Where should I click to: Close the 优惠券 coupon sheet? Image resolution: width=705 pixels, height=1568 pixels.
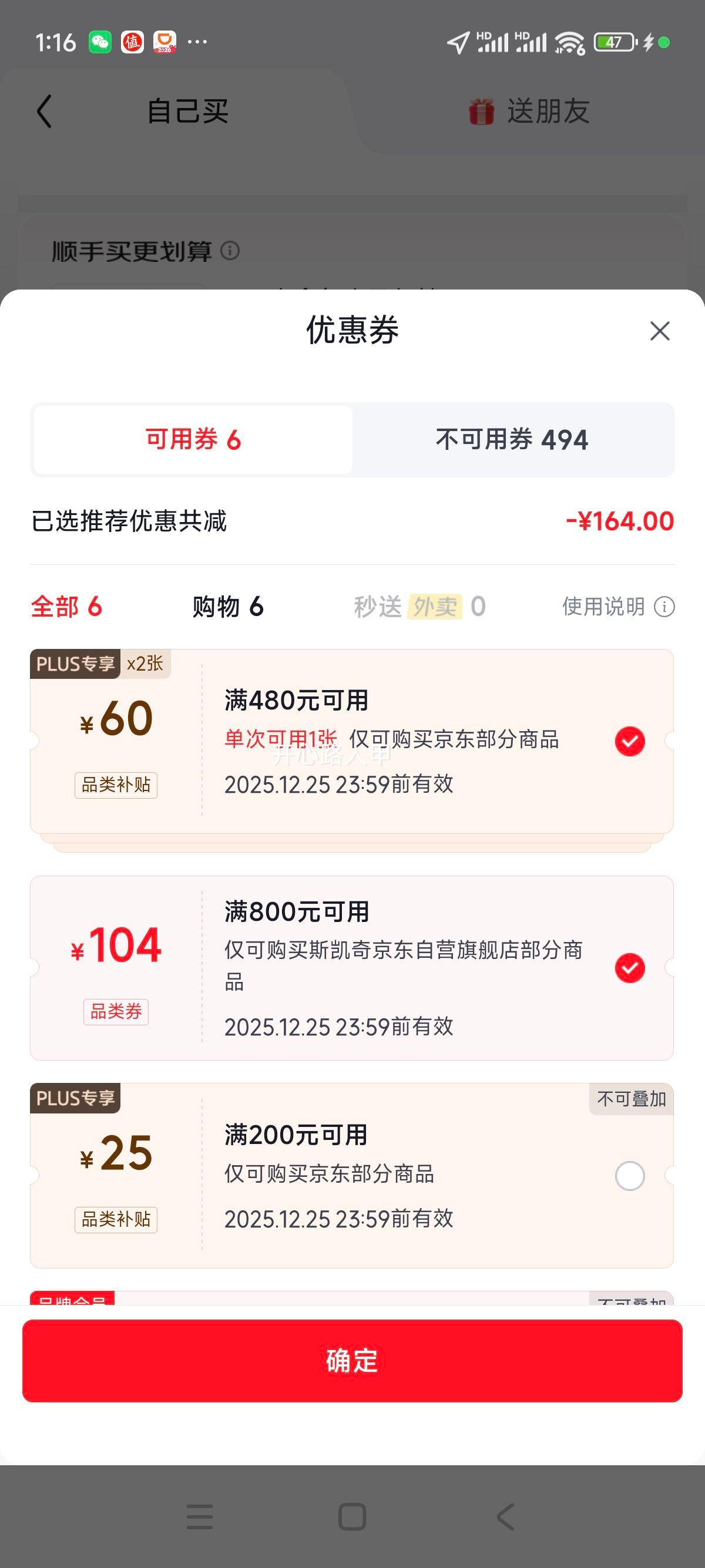pos(659,331)
